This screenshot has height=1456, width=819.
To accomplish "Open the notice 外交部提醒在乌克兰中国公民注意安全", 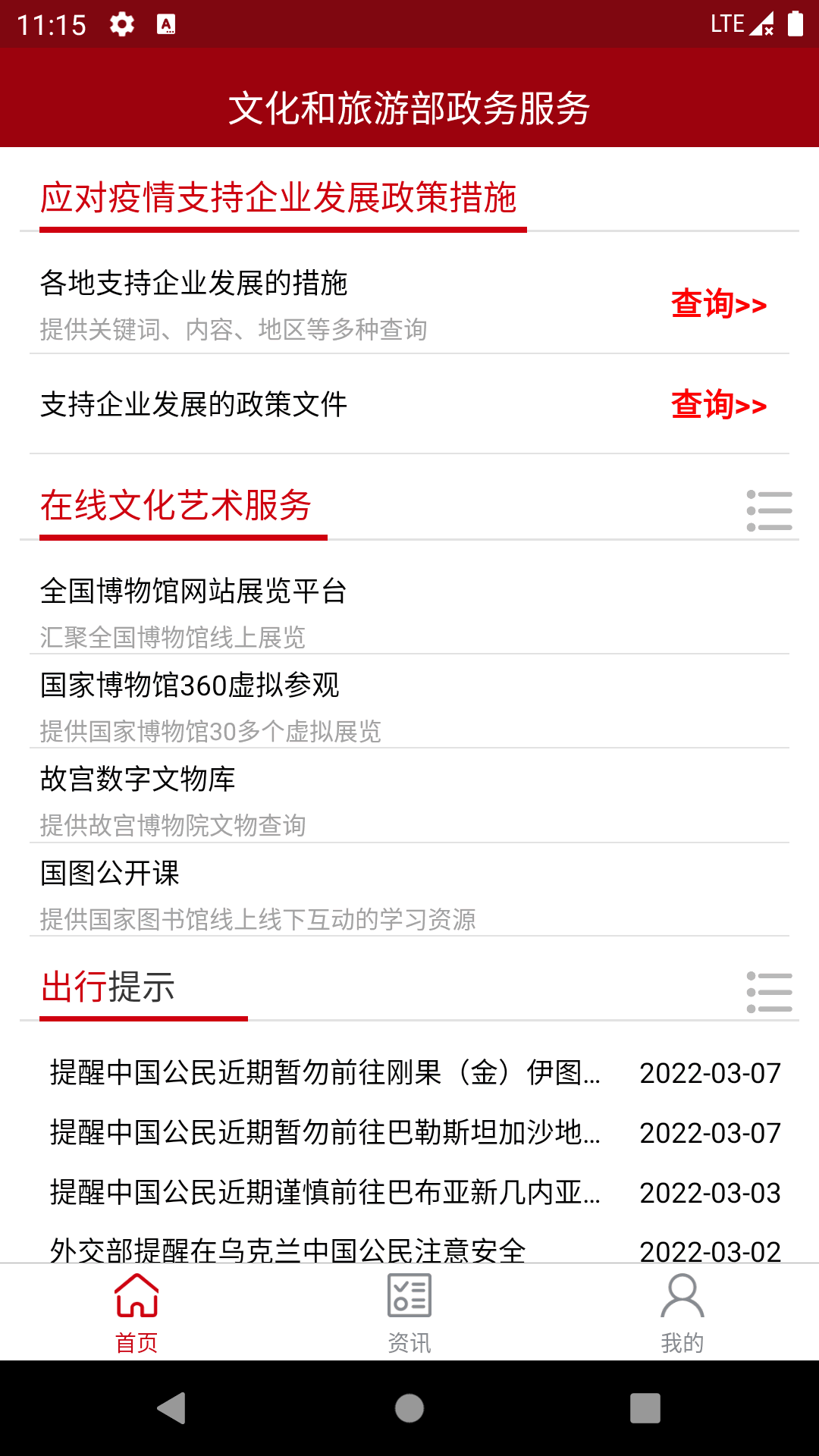I will click(x=288, y=1248).
